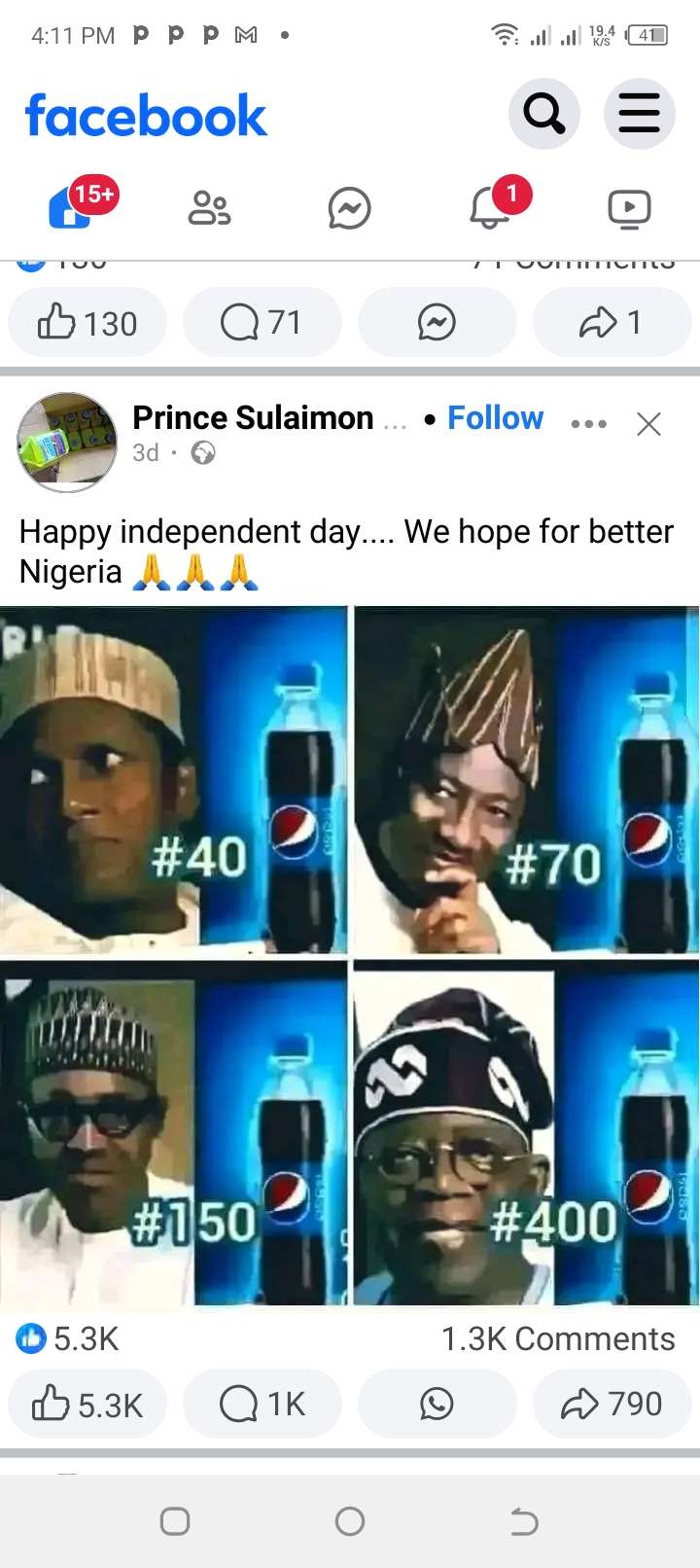700x1568 pixels.
Task: Open Prince Sulaimon's profile picture
Action: click(67, 437)
